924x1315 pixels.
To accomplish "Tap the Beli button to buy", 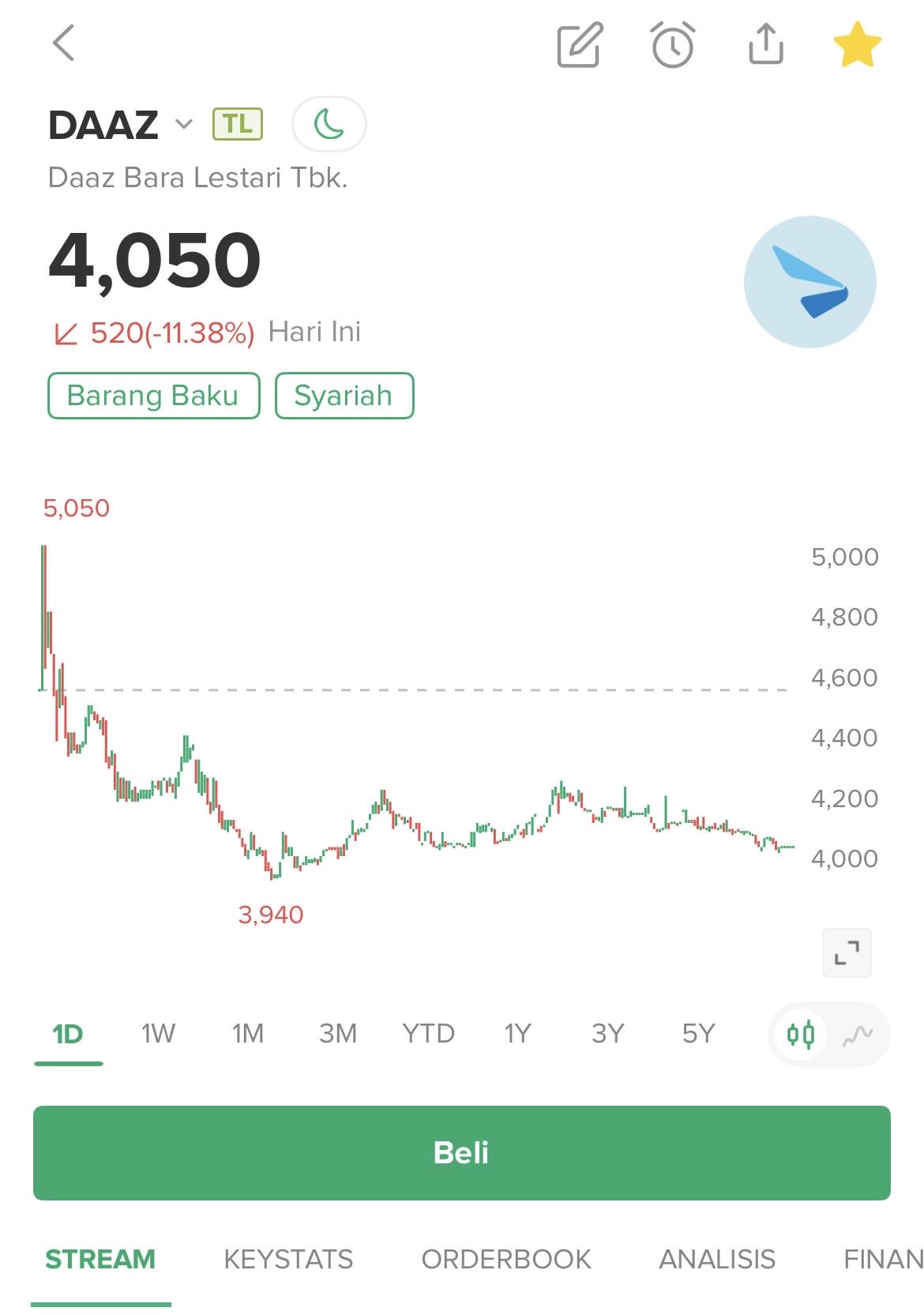I will pos(462,1152).
